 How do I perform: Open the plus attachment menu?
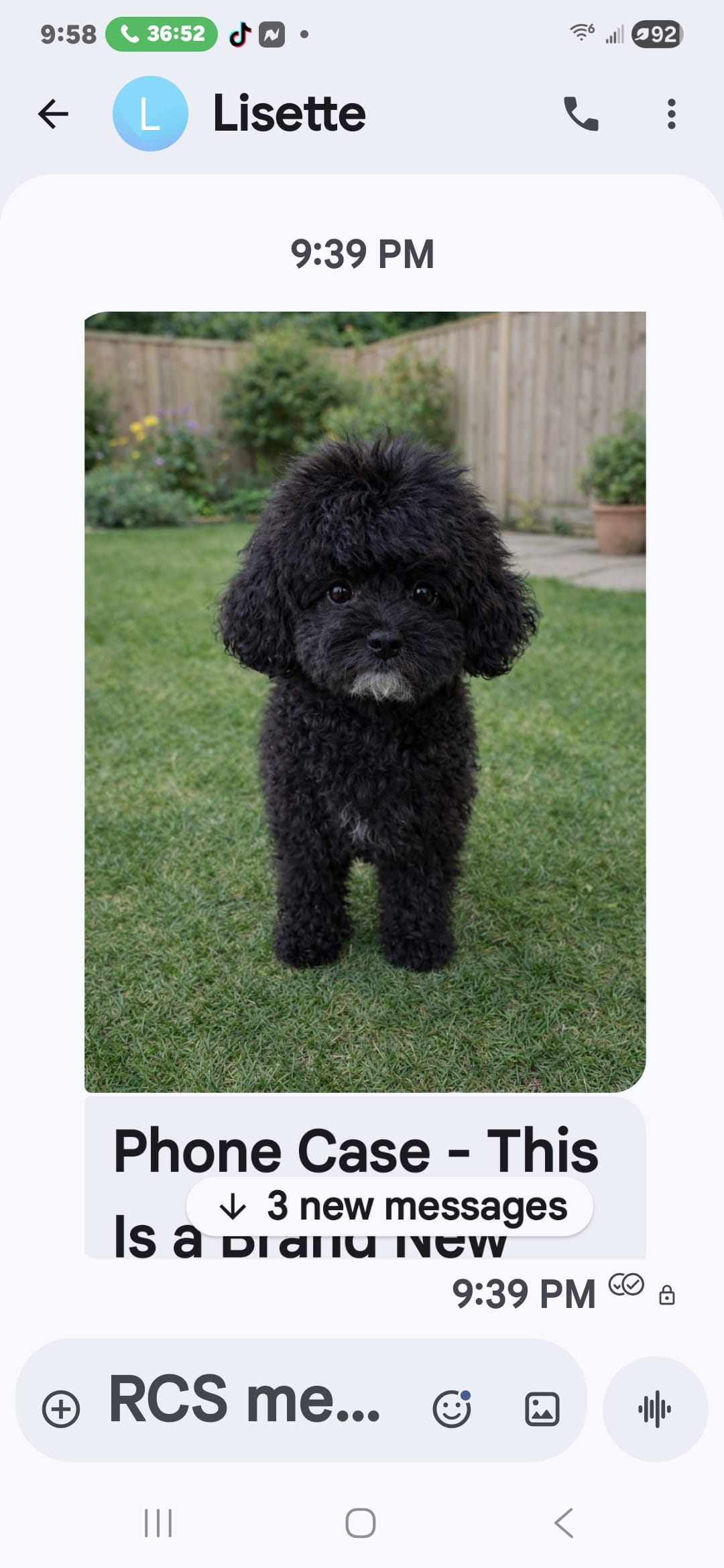tap(61, 1409)
